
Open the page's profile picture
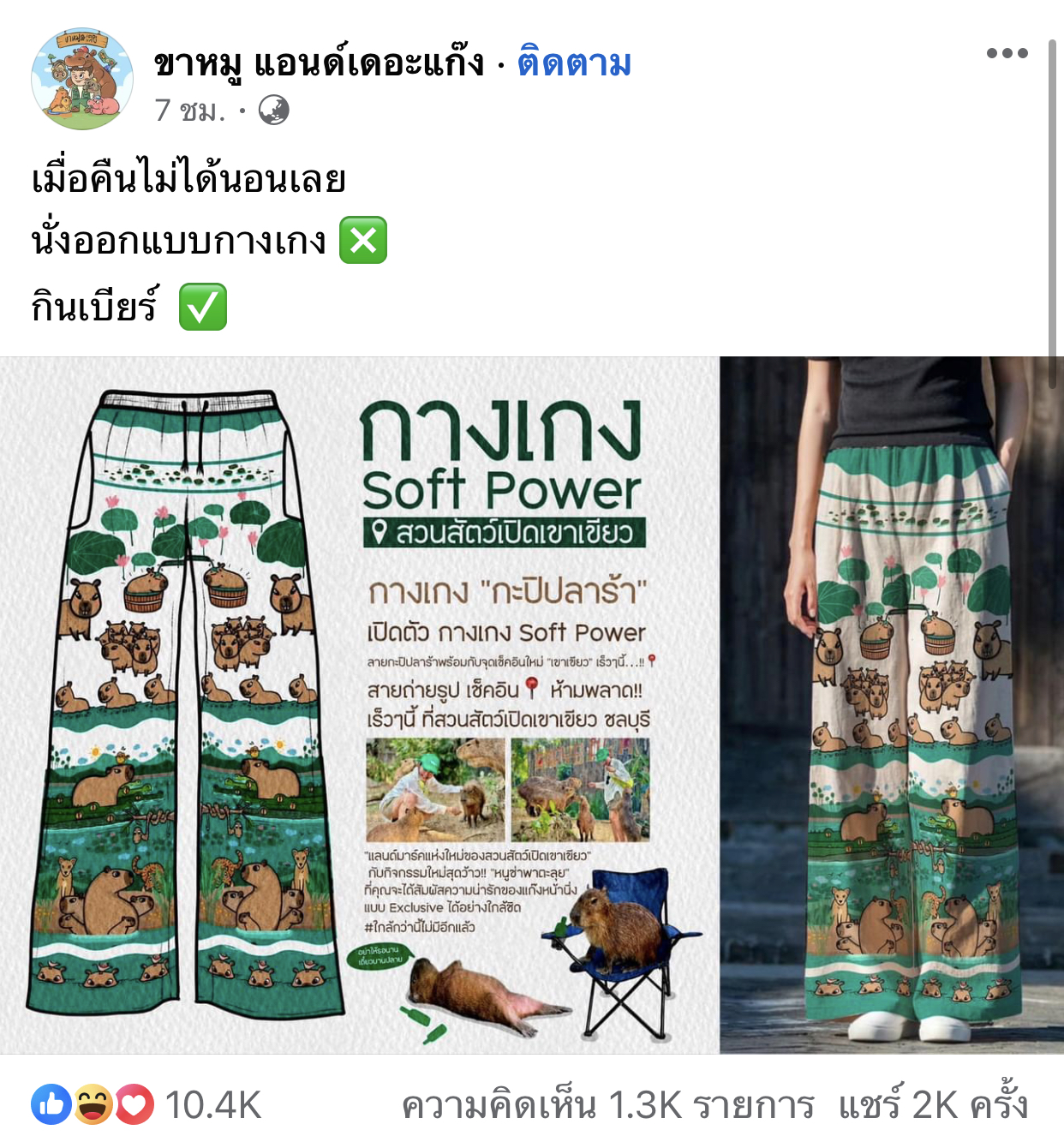click(x=82, y=79)
